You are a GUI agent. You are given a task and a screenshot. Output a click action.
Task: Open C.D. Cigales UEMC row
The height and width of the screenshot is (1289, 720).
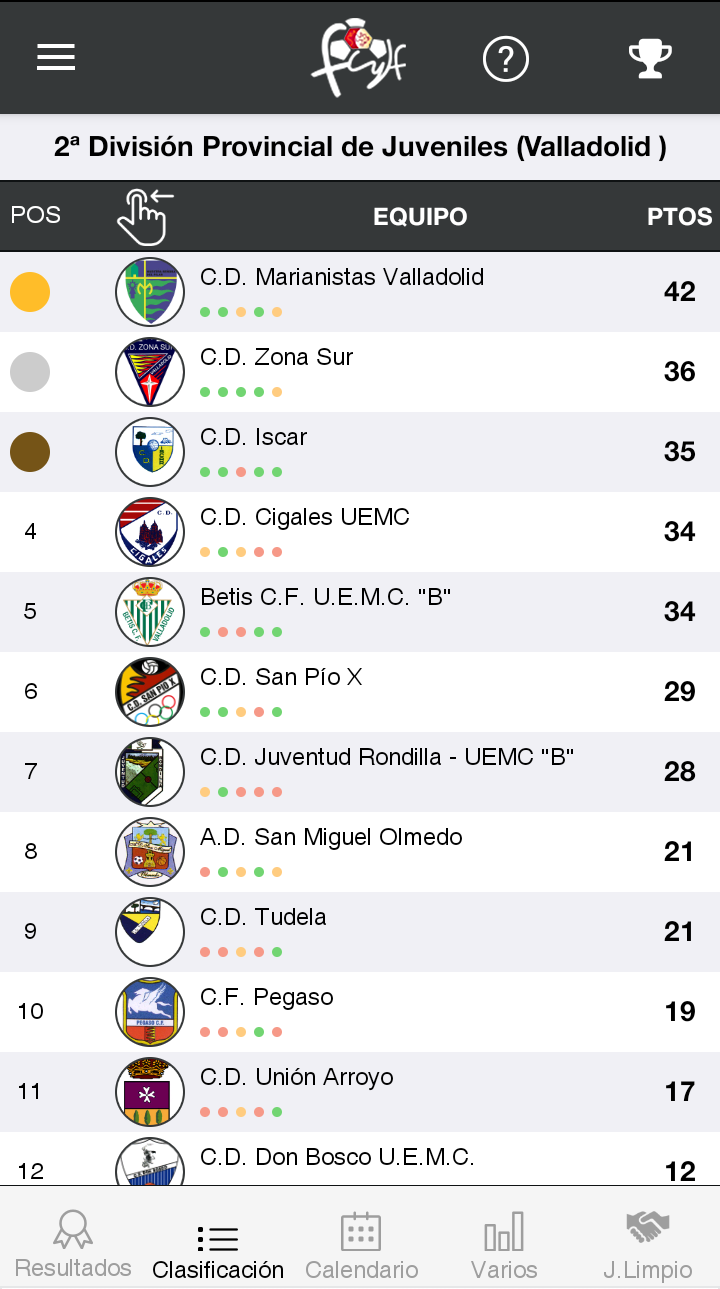pos(360,532)
